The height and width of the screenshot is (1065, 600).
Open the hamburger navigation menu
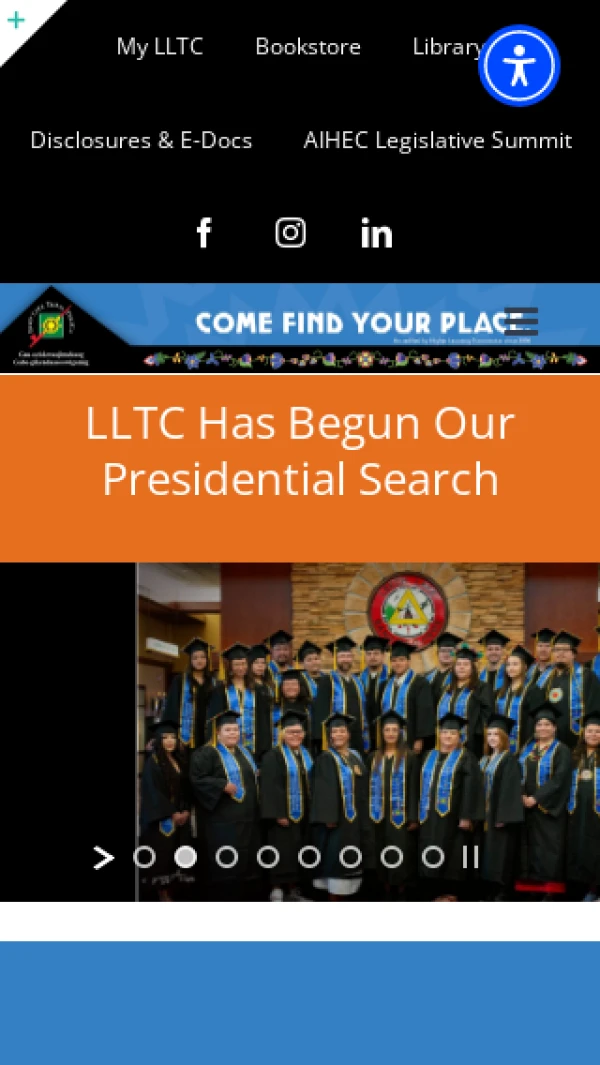click(522, 321)
